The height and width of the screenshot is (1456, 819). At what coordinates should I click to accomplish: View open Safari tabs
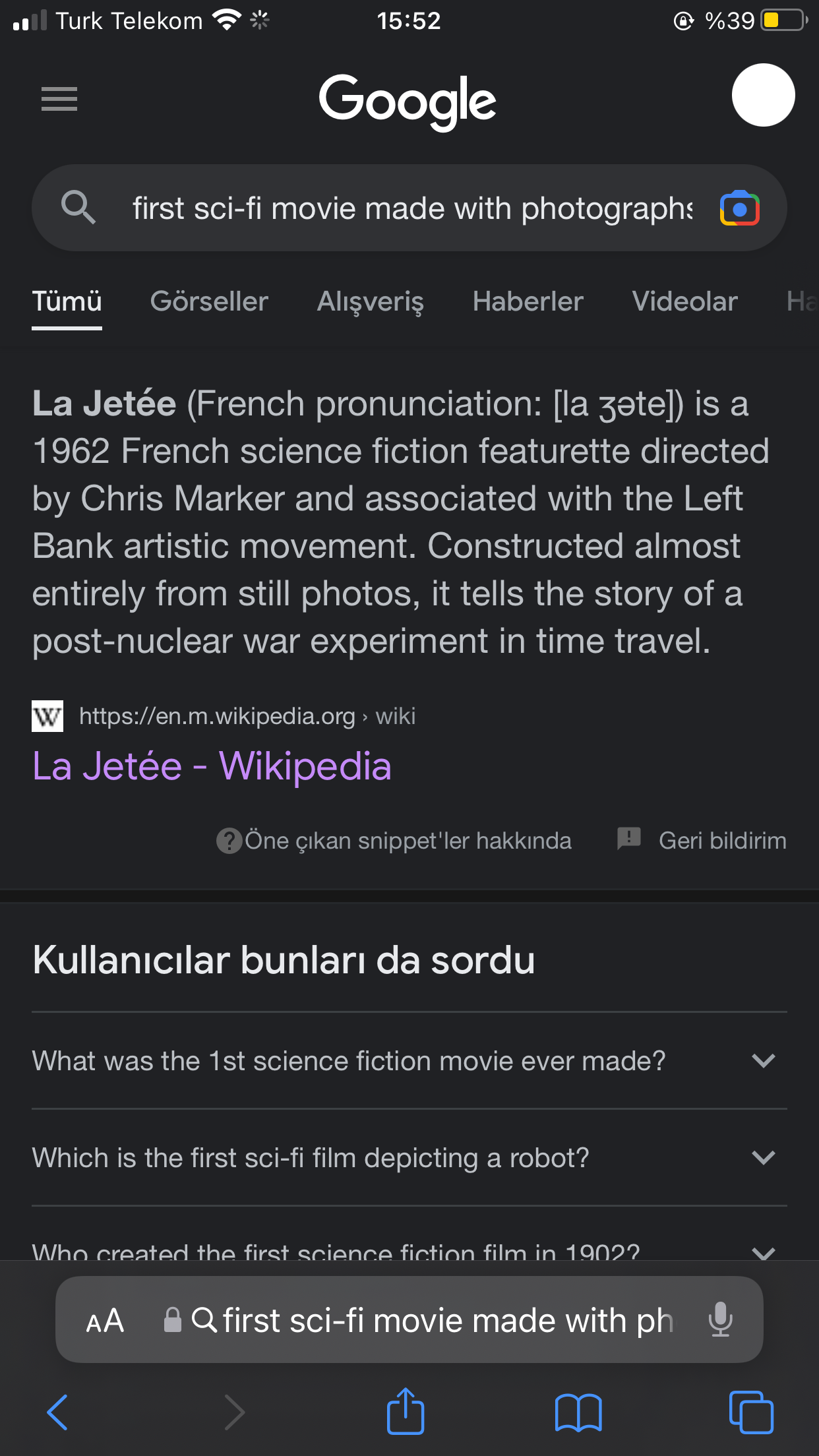coord(751,1412)
